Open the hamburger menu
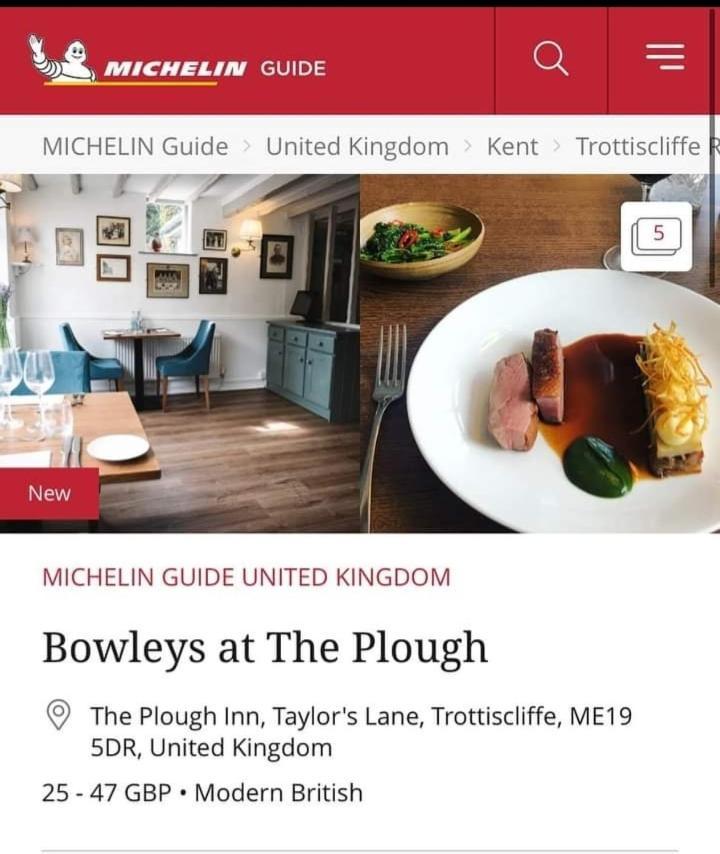Viewport: 720px width, 854px height. [665, 58]
